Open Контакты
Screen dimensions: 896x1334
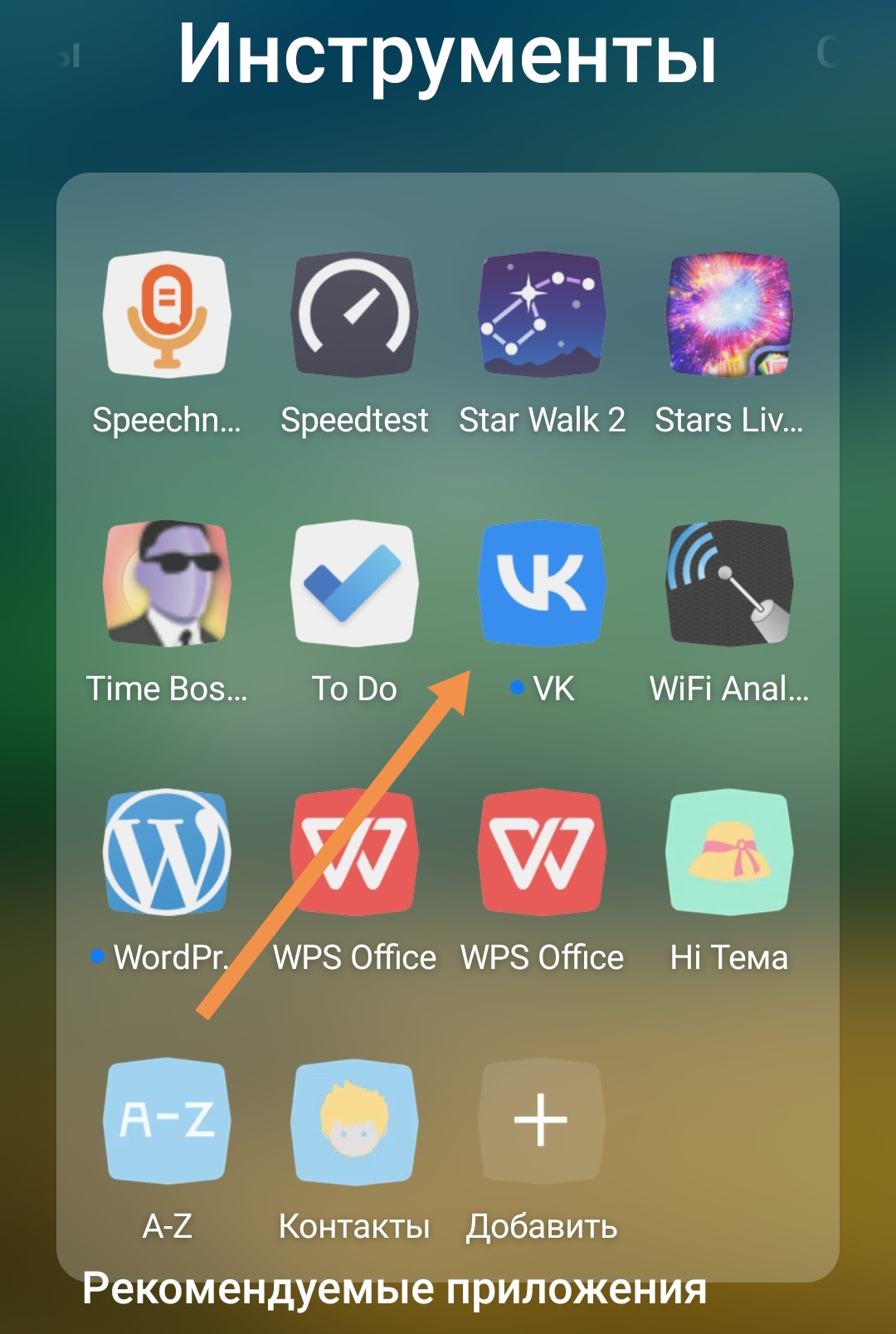tap(354, 1122)
